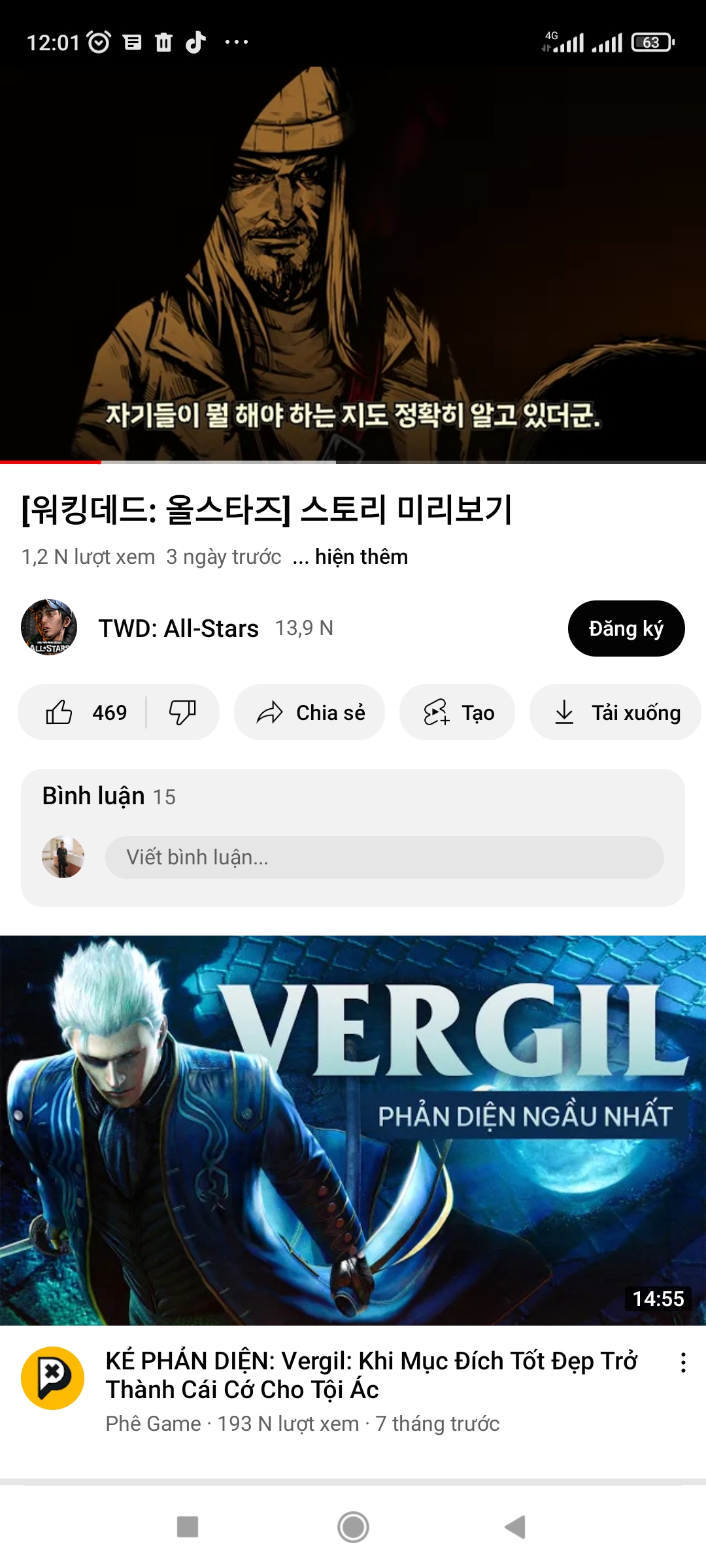Viewport: 706px width, 1568px height.
Task: Play the Vergil video thumbnail
Action: [353, 1130]
